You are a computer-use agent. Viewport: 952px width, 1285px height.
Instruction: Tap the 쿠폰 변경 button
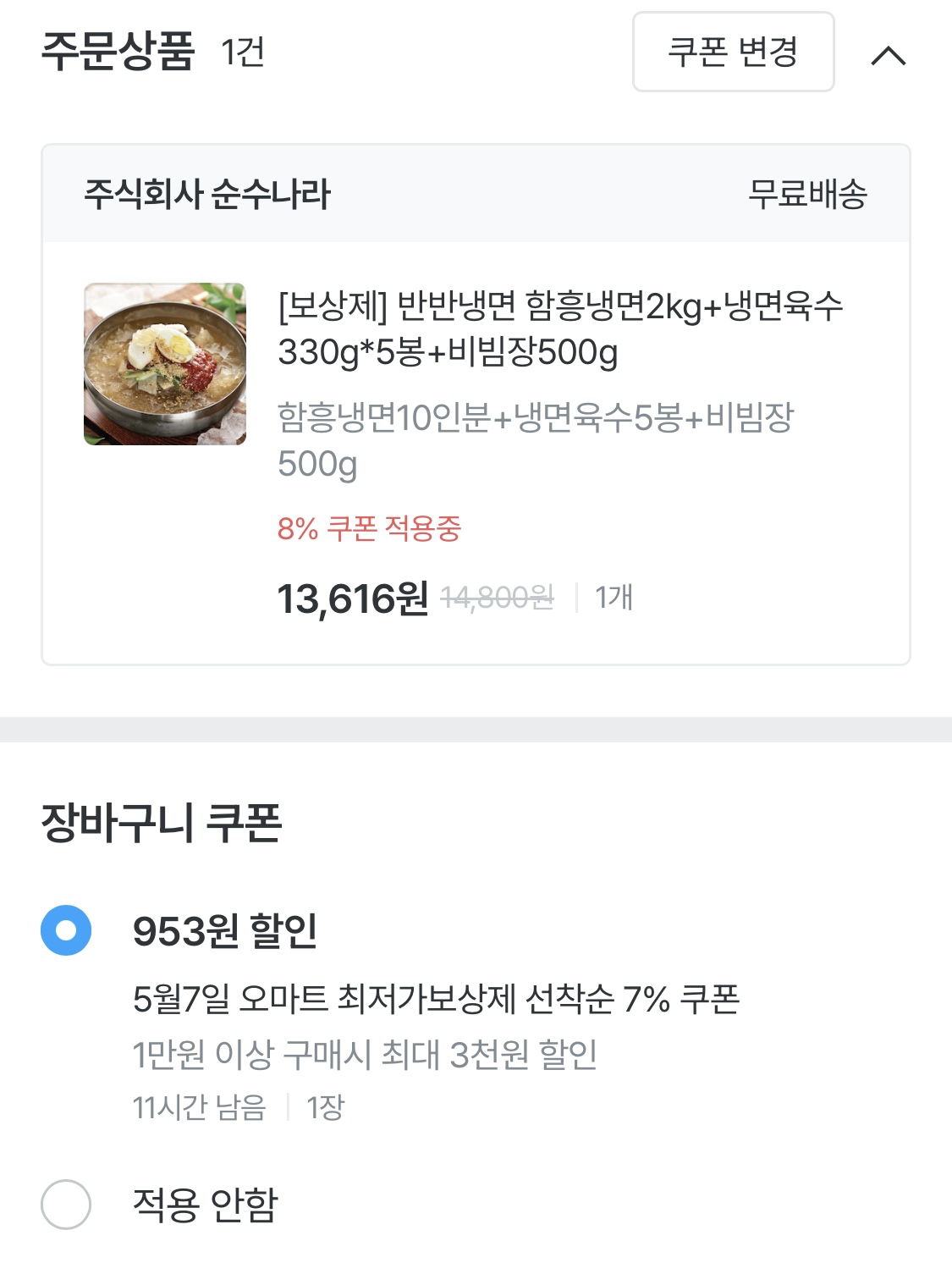coord(733,52)
